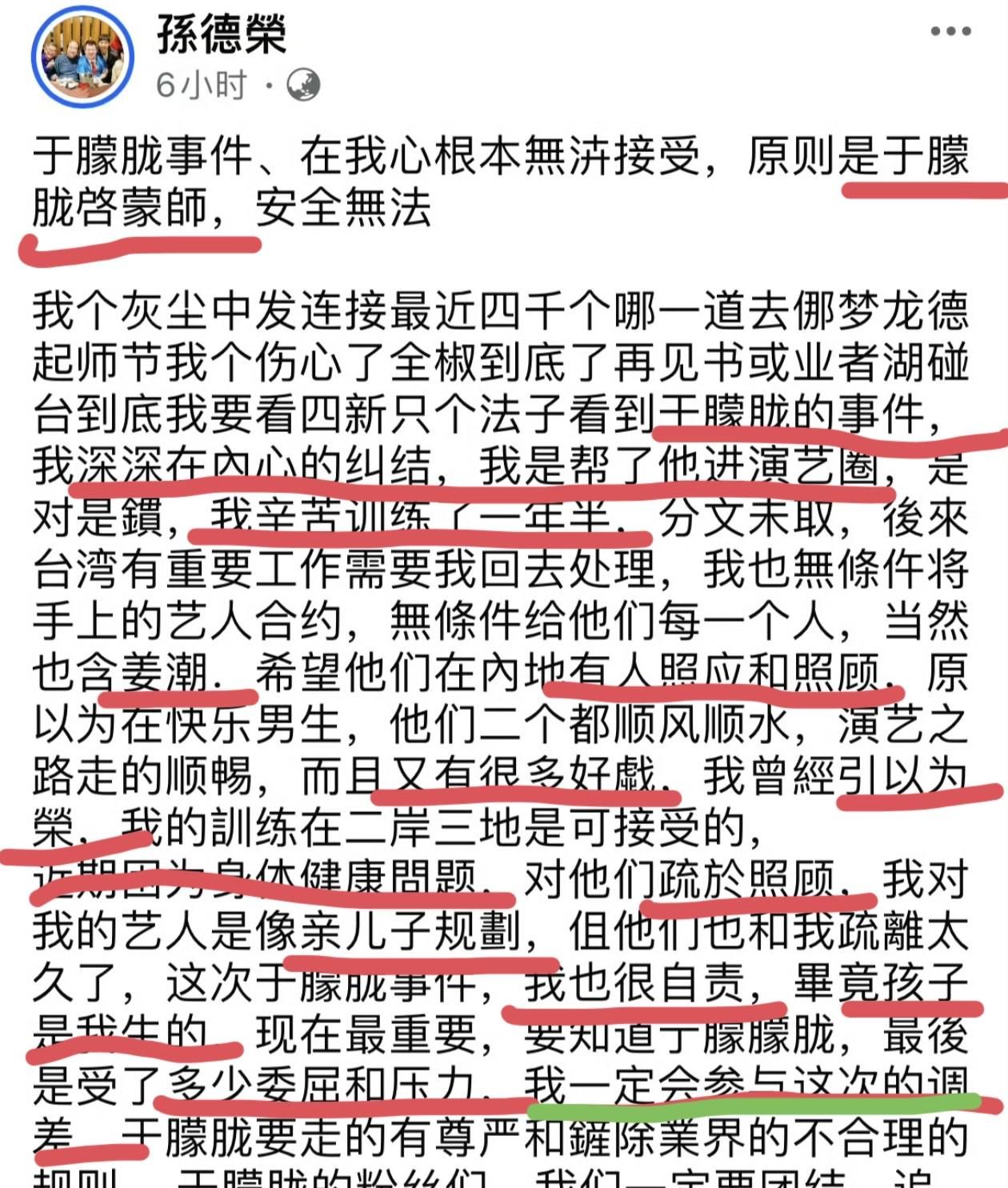Viewport: 1008px width, 1188px height.
Task: Open 孫德榮's profile picture
Action: pos(82,58)
